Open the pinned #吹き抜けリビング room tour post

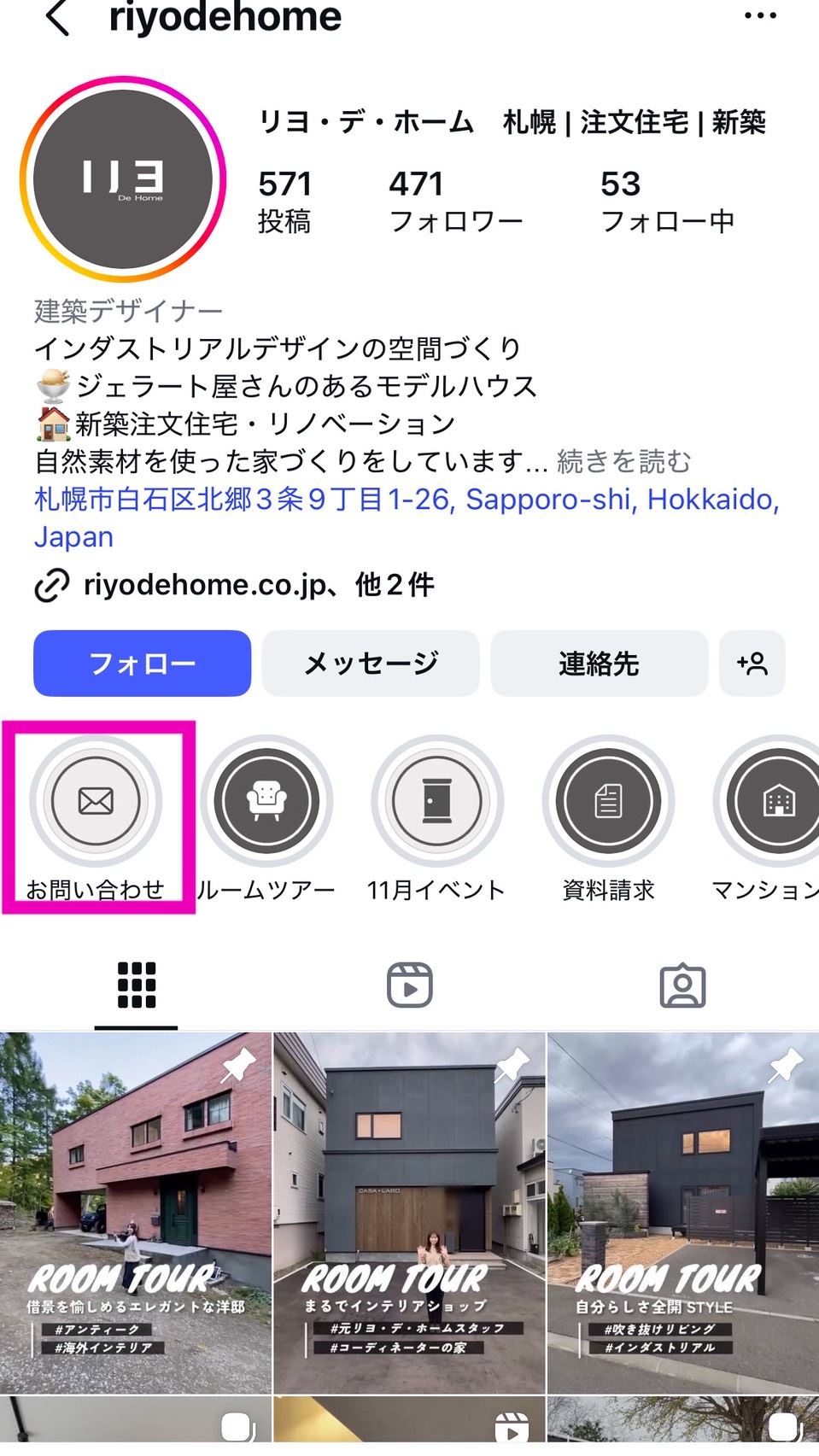pos(682,1213)
